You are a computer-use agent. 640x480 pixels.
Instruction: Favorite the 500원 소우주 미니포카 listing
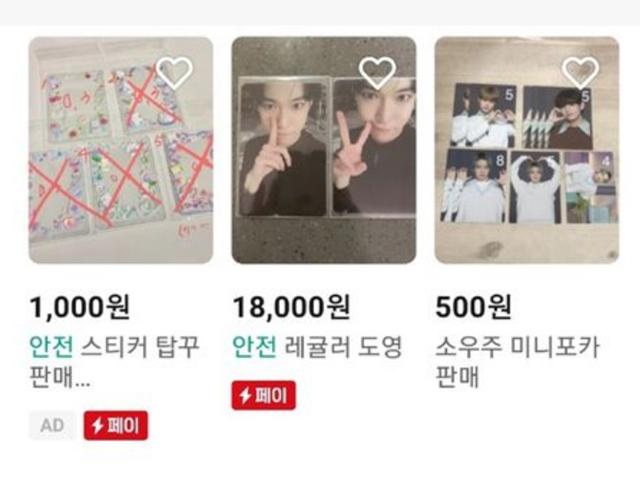coord(580,72)
